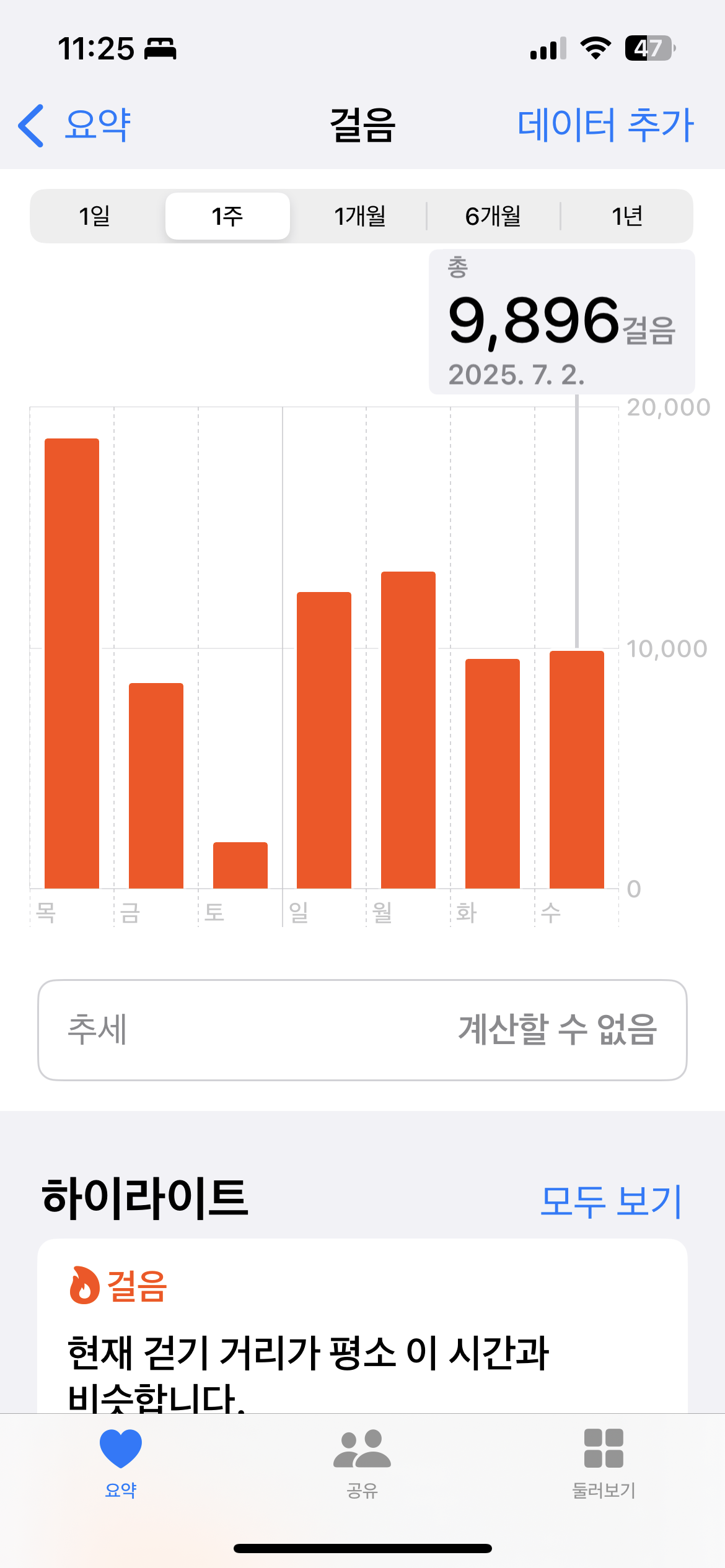
Task: Switch to the 1일 view
Action: 95,216
